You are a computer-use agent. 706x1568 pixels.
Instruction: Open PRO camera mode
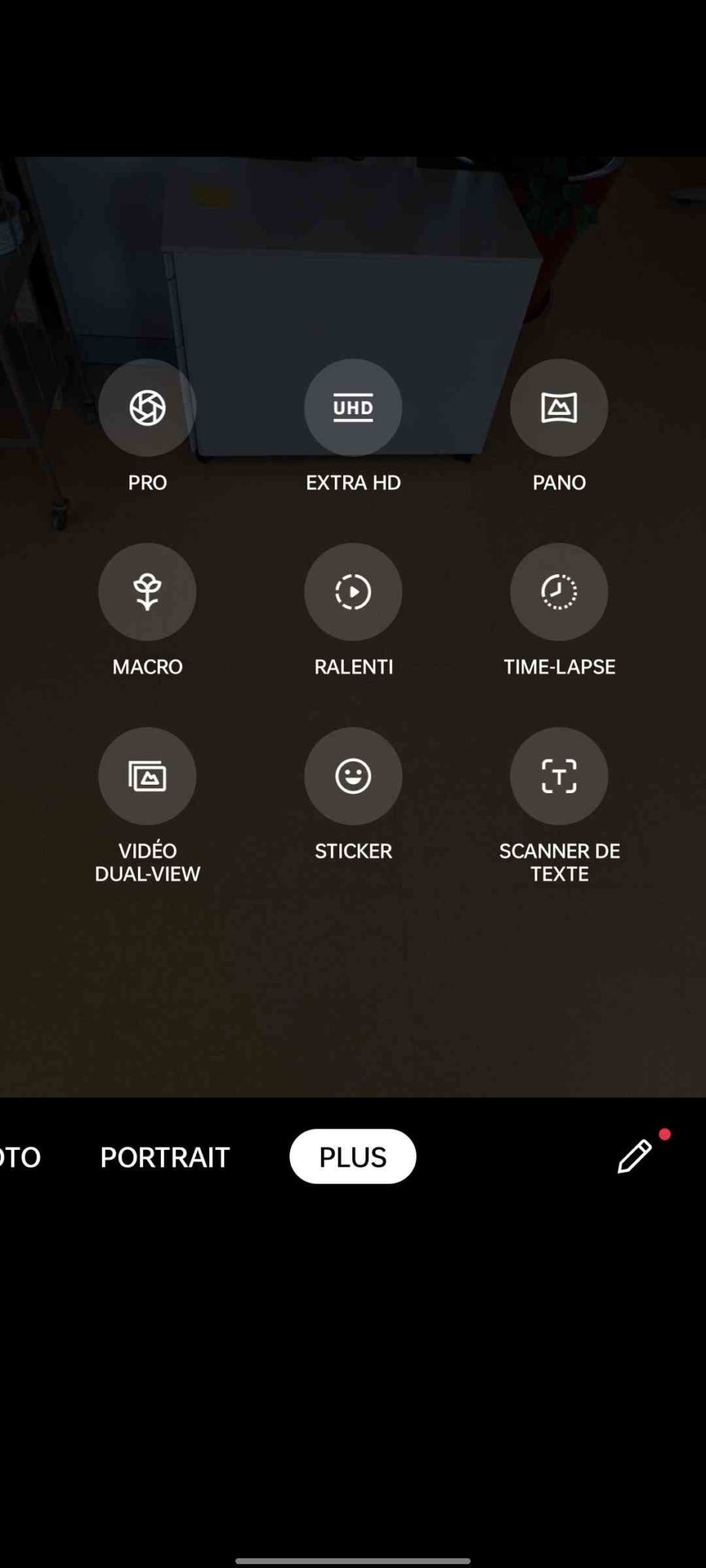click(147, 407)
